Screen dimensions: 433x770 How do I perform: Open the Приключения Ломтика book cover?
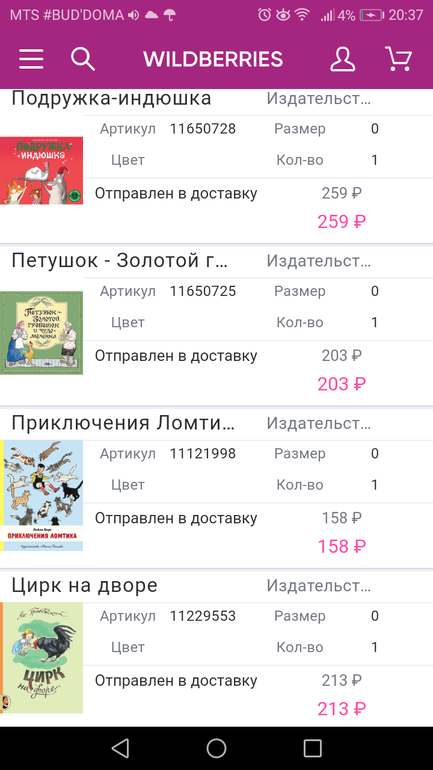pyautogui.click(x=41, y=495)
